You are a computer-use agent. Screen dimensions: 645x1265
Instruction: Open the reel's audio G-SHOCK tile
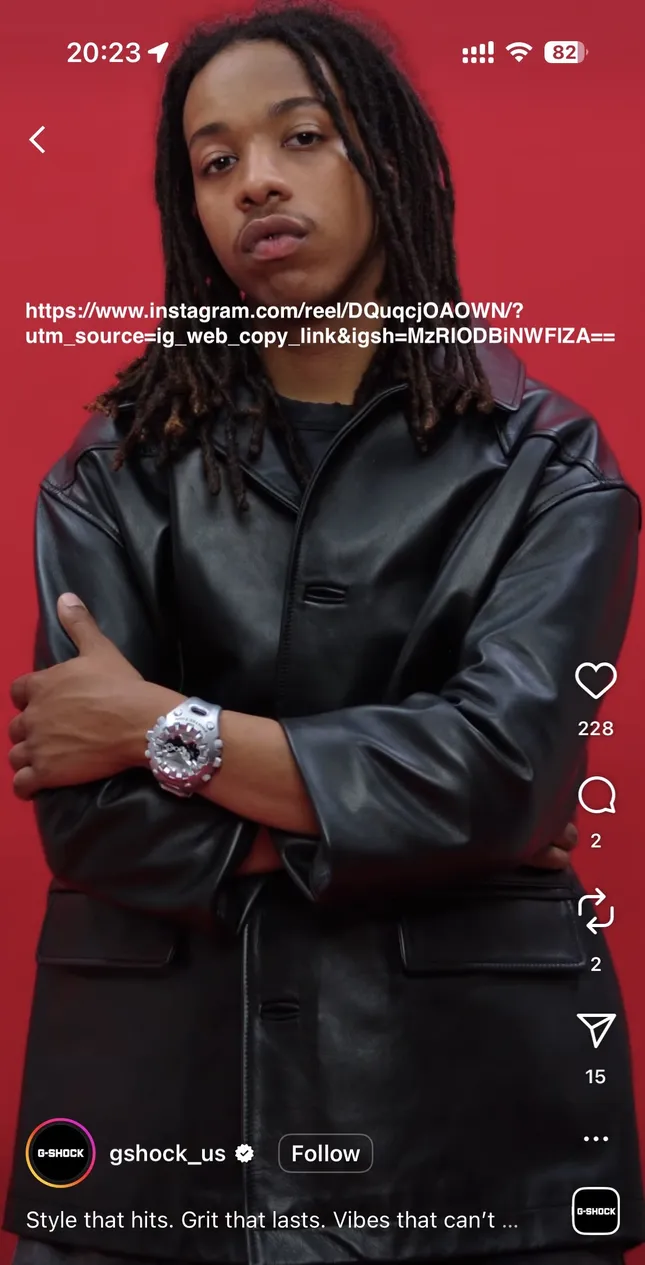[x=595, y=1212]
